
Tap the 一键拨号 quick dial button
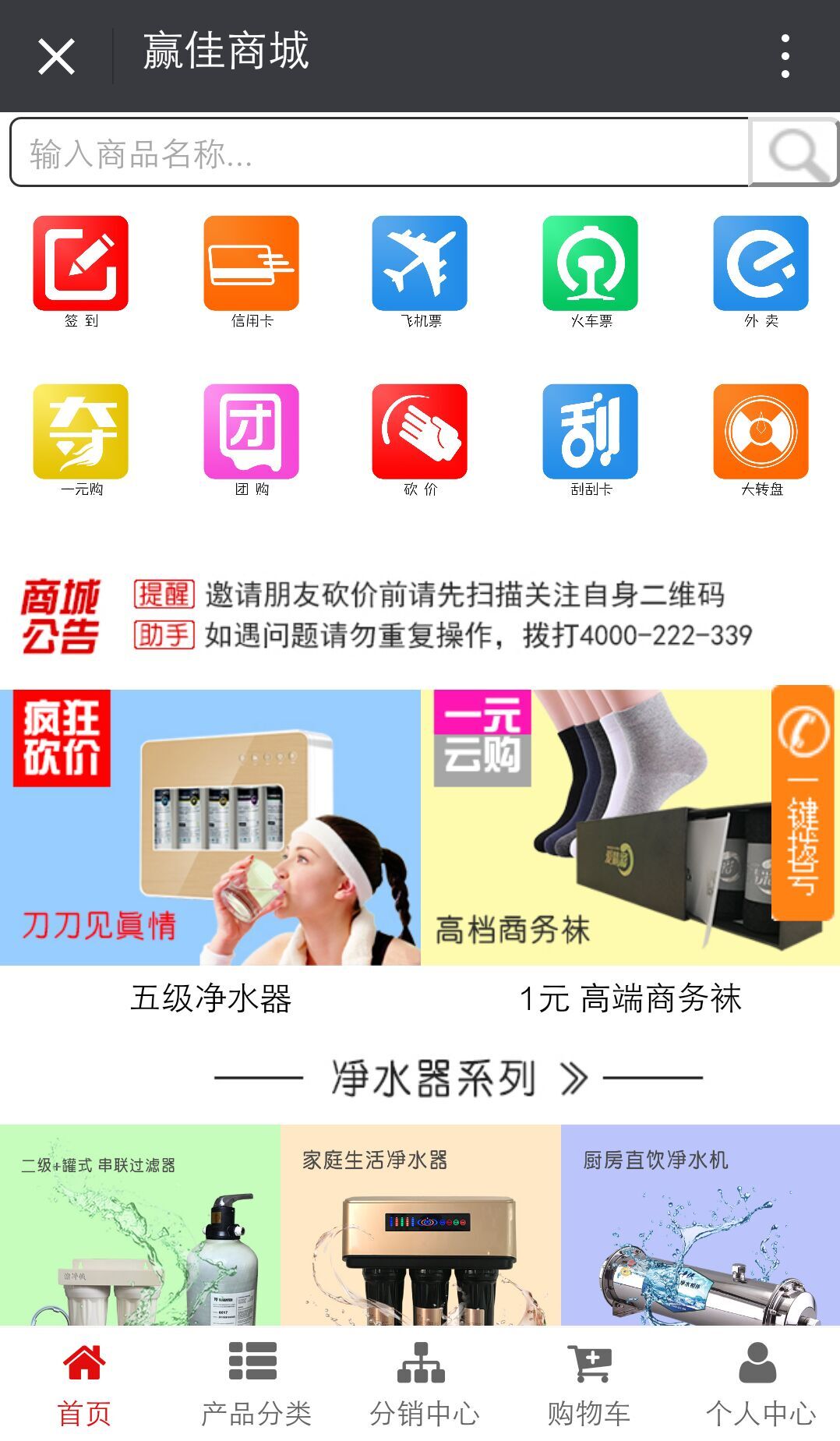803,803
